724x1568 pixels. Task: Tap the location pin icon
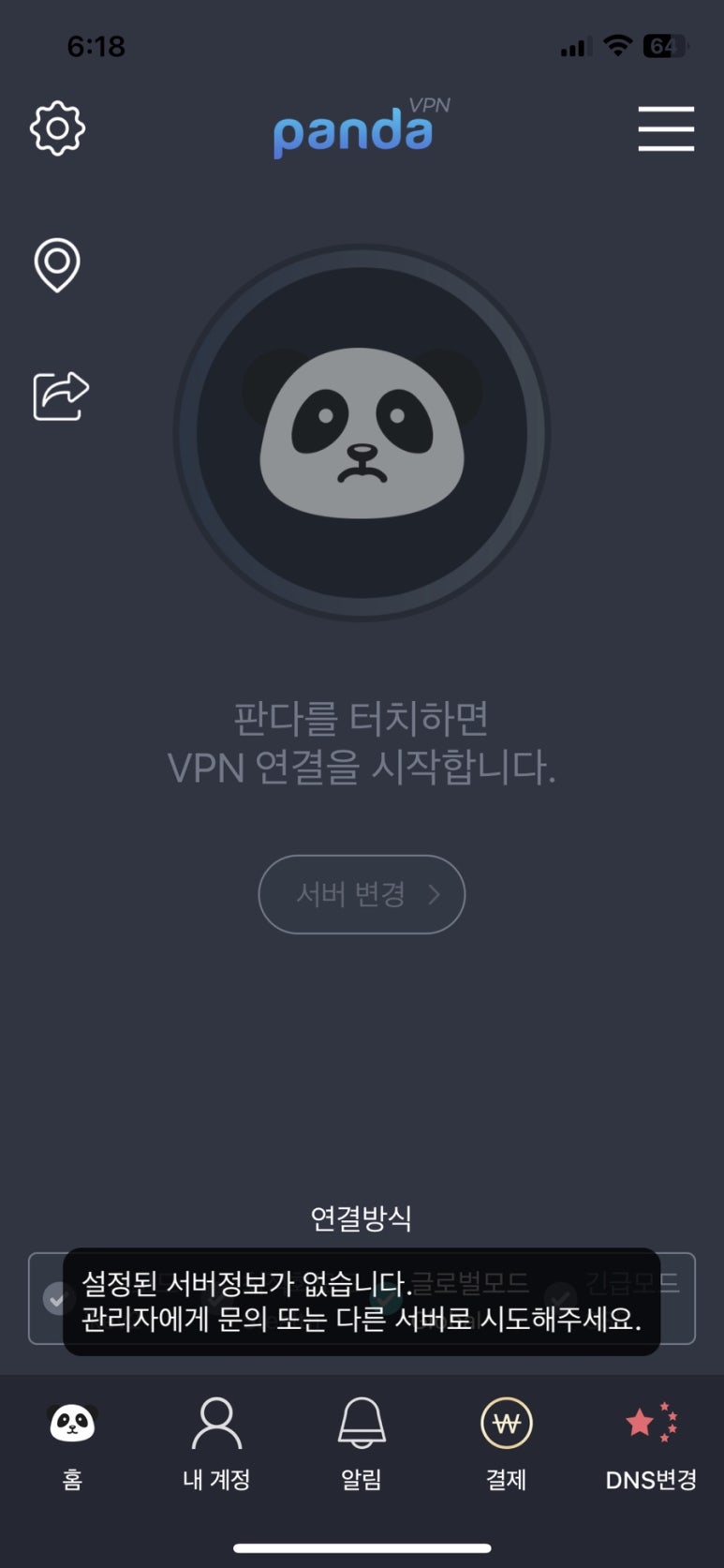click(57, 265)
